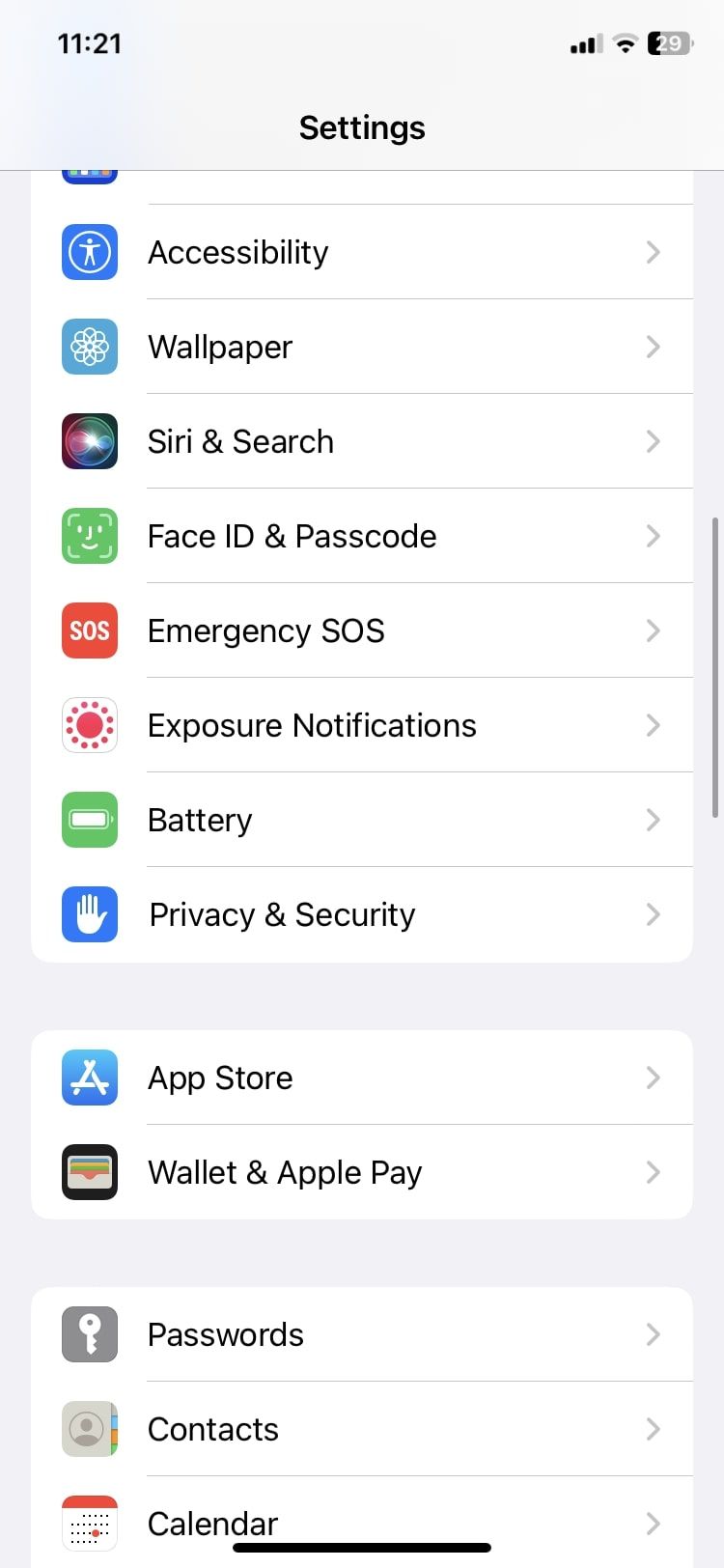Tap the chevron next to Battery
Viewport: 724px width, 1568px height.
pyautogui.click(x=654, y=820)
